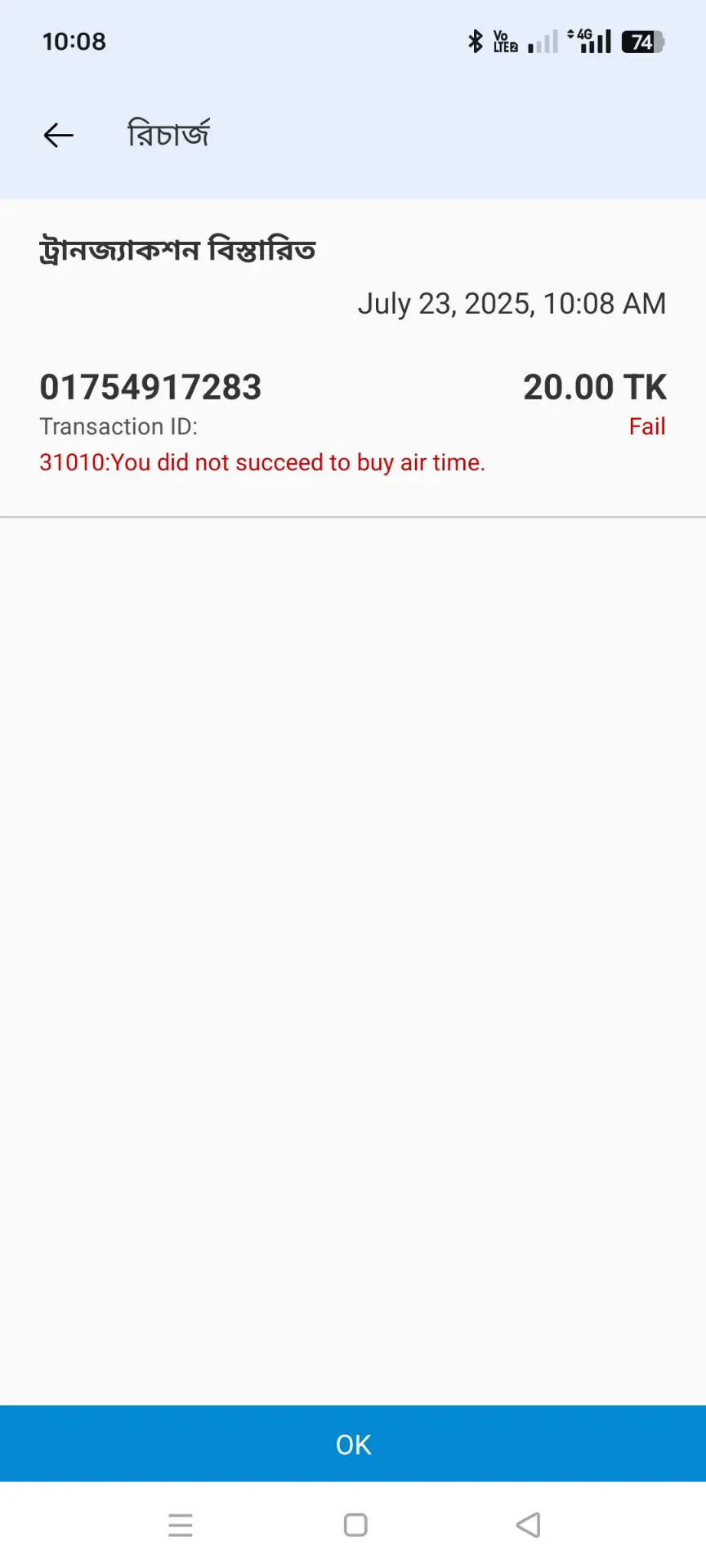Go back from the রিচার্জ screen

coord(59,135)
